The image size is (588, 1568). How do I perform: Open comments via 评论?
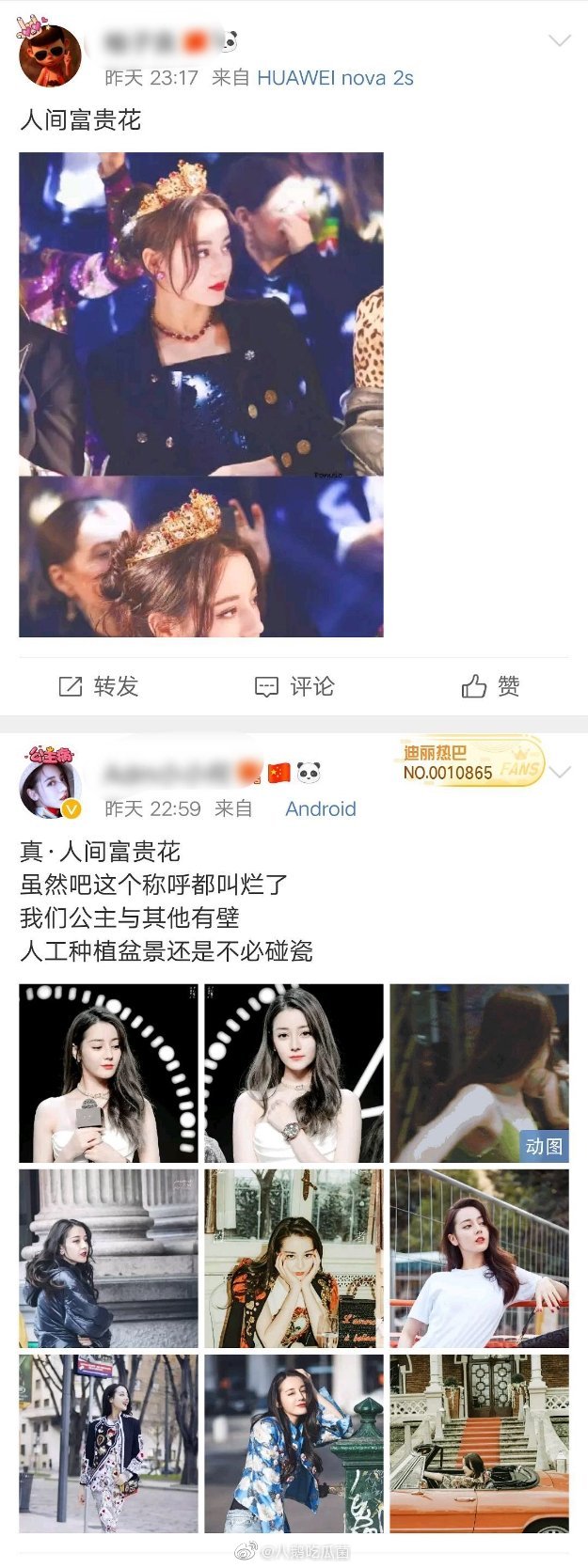coord(294,686)
